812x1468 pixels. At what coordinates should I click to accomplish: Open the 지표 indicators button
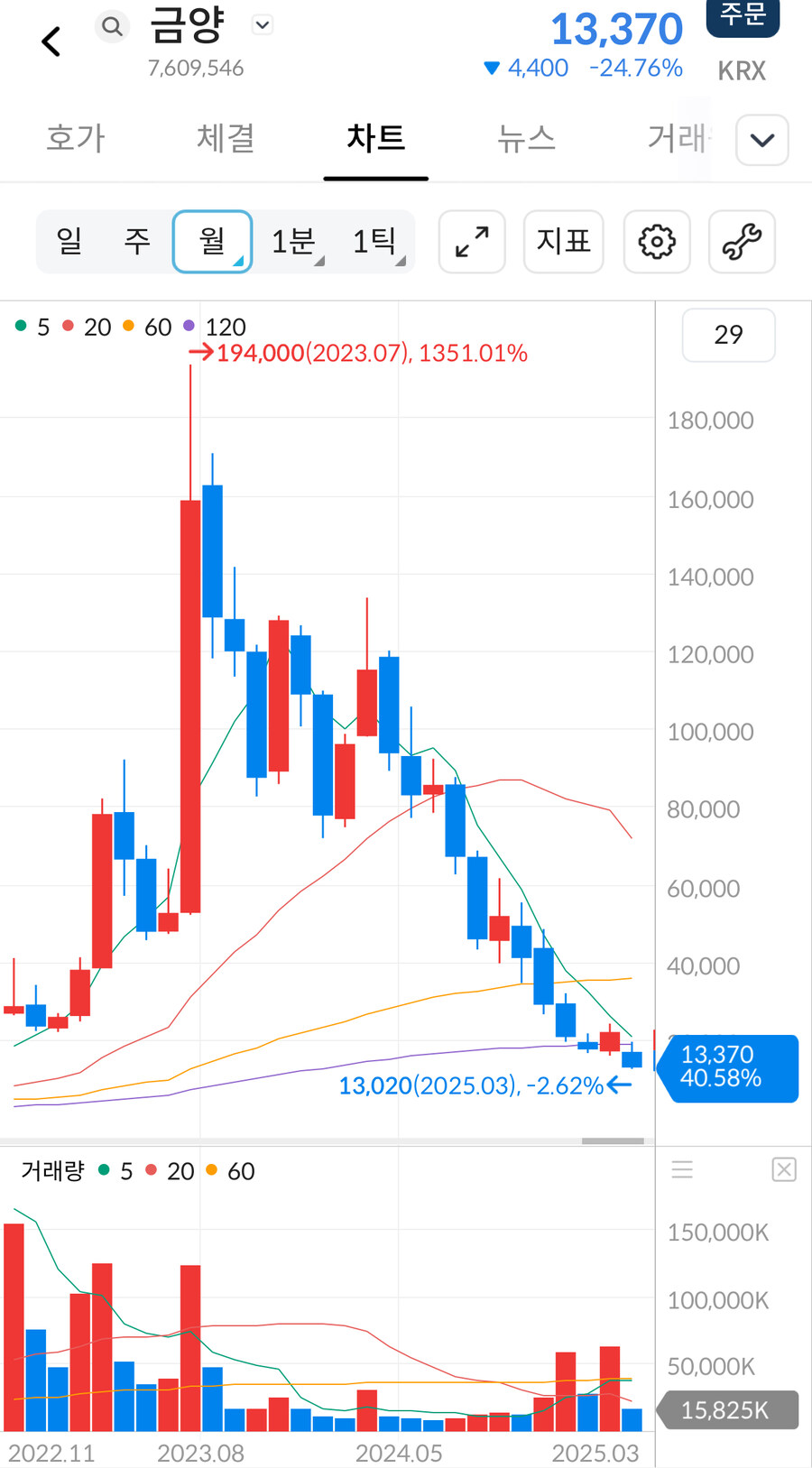tap(564, 242)
